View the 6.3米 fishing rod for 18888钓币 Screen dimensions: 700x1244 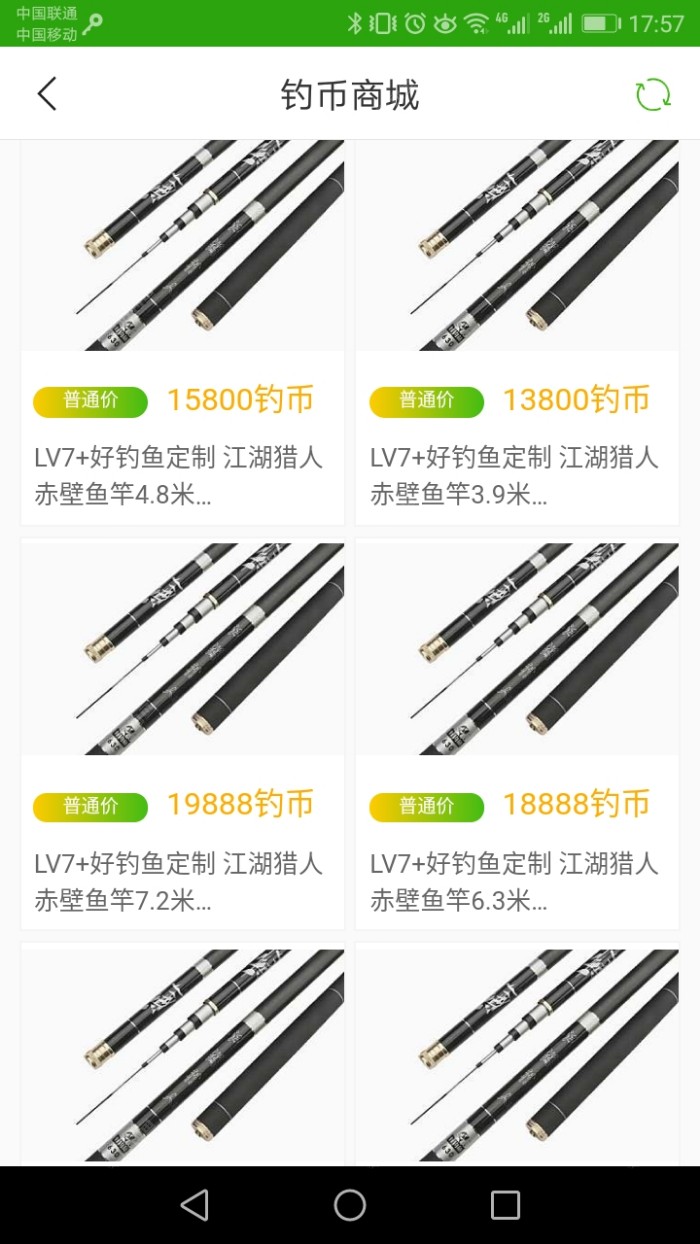[517, 735]
